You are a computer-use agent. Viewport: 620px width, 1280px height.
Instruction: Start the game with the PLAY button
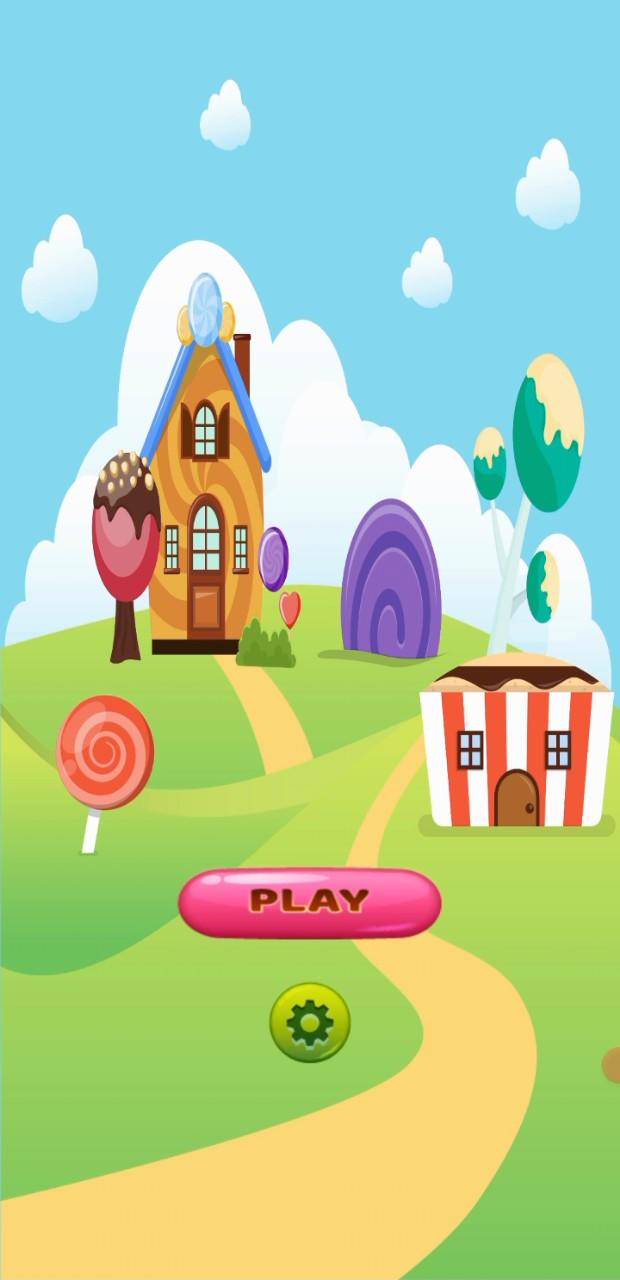(x=310, y=902)
